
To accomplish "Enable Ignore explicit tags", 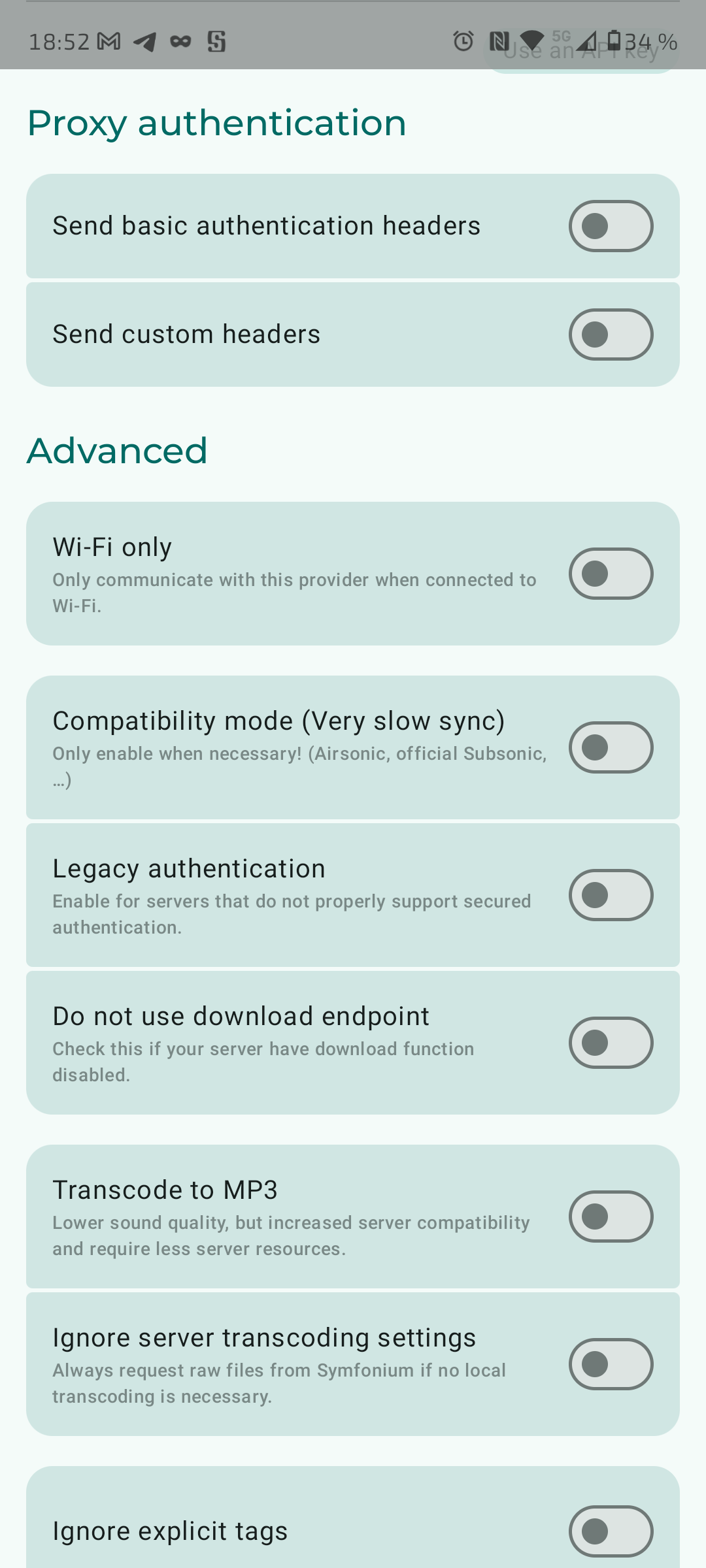I will click(x=611, y=1531).
